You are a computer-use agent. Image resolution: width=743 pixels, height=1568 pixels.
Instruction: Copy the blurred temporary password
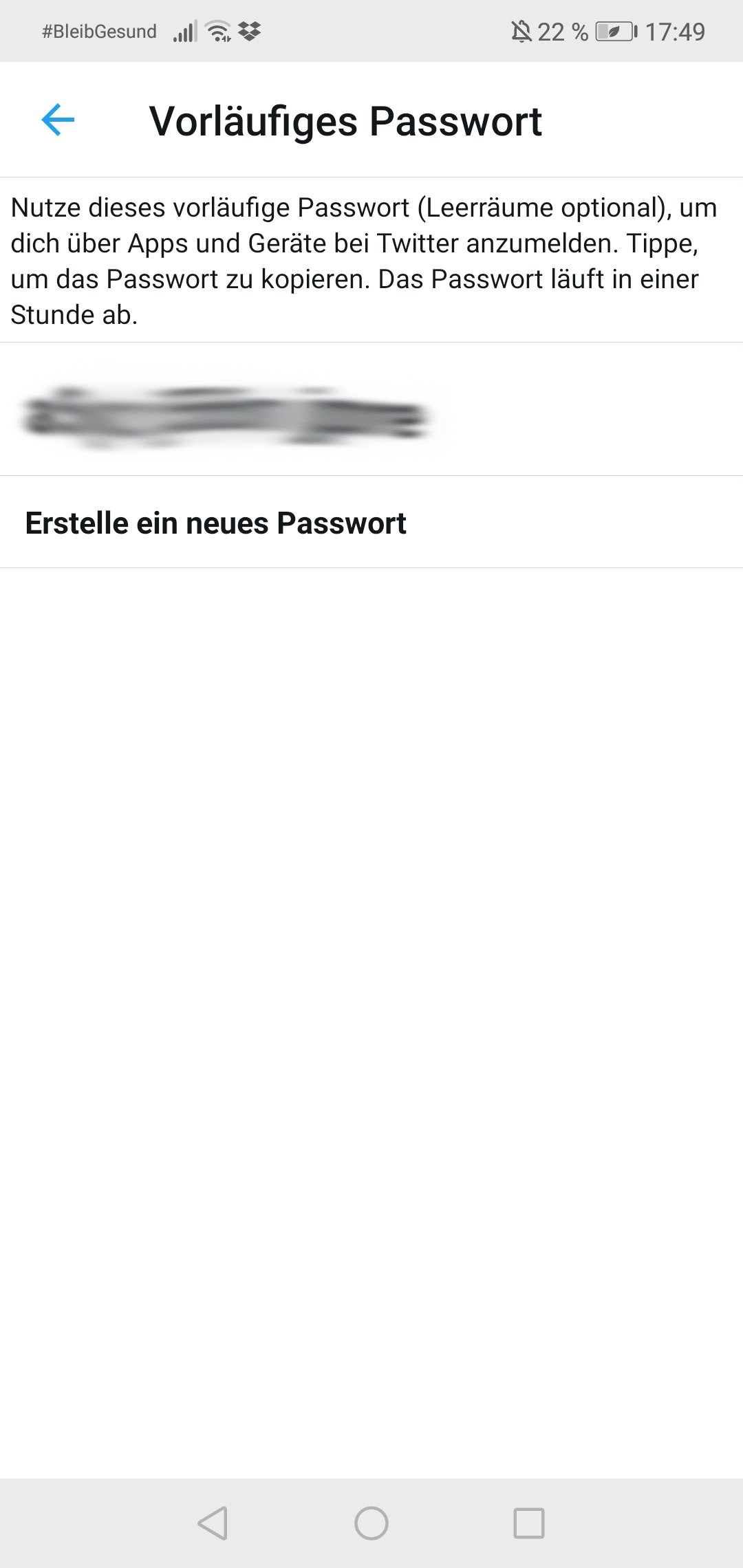pyautogui.click(x=371, y=409)
